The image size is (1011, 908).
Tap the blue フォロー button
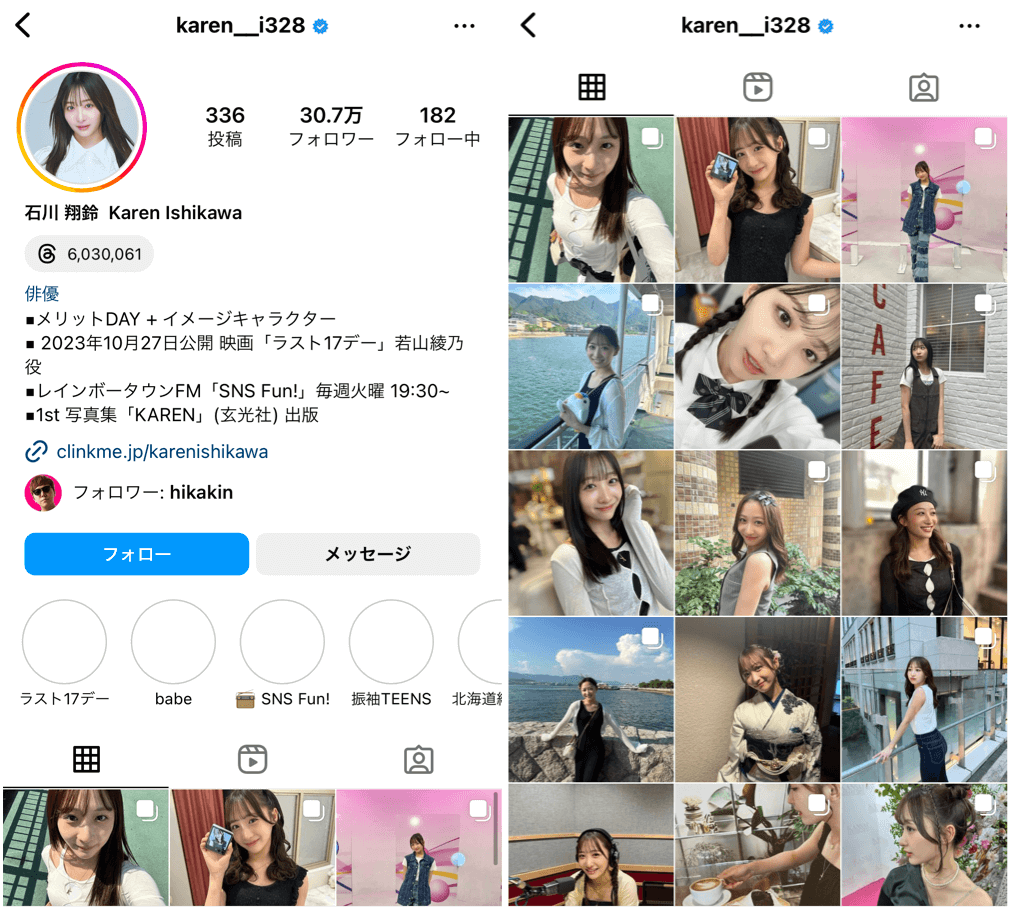pyautogui.click(x=136, y=554)
